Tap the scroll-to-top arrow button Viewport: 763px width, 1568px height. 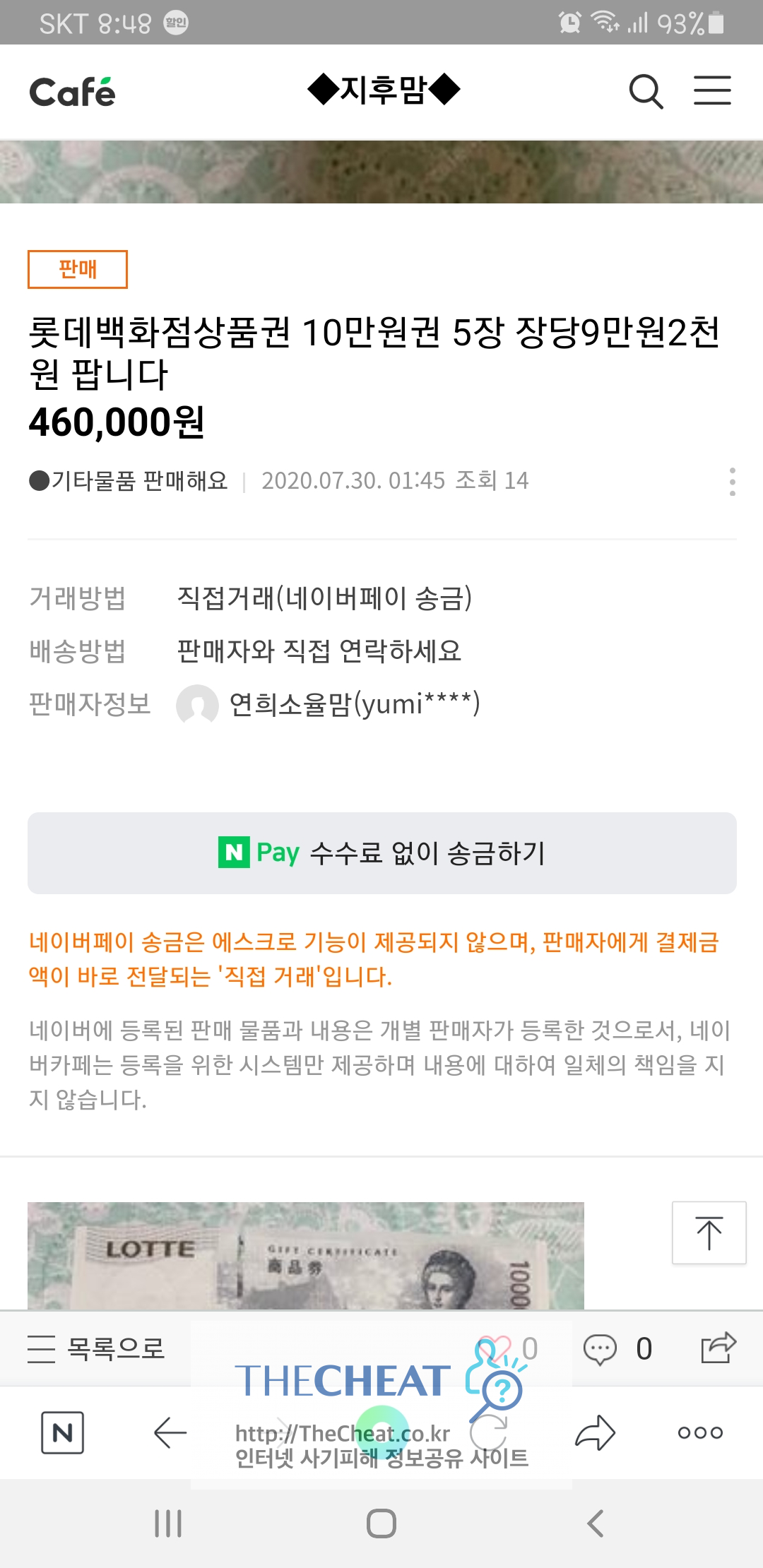tap(709, 1233)
